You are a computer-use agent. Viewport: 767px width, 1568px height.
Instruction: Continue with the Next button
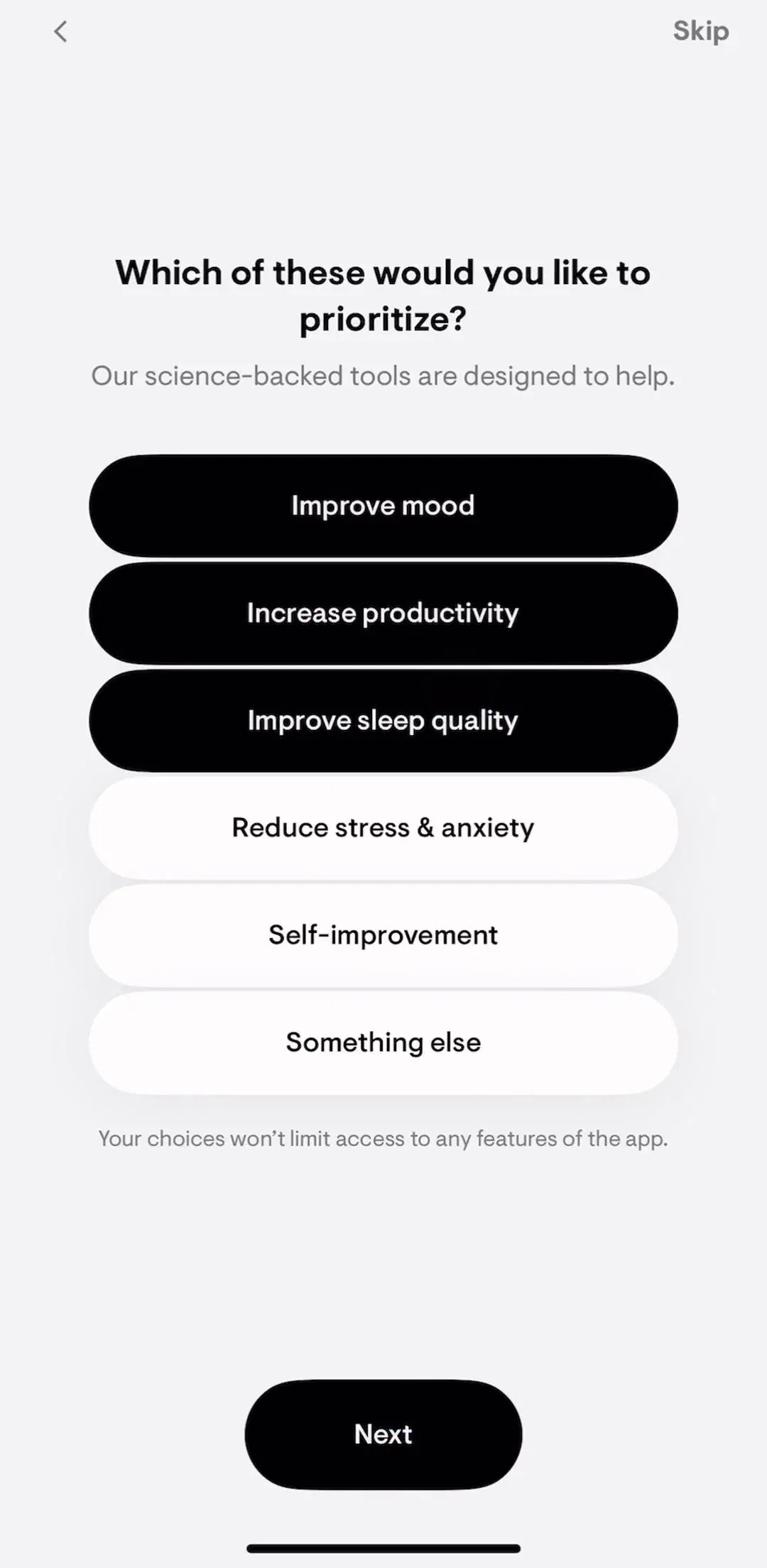(x=383, y=1434)
